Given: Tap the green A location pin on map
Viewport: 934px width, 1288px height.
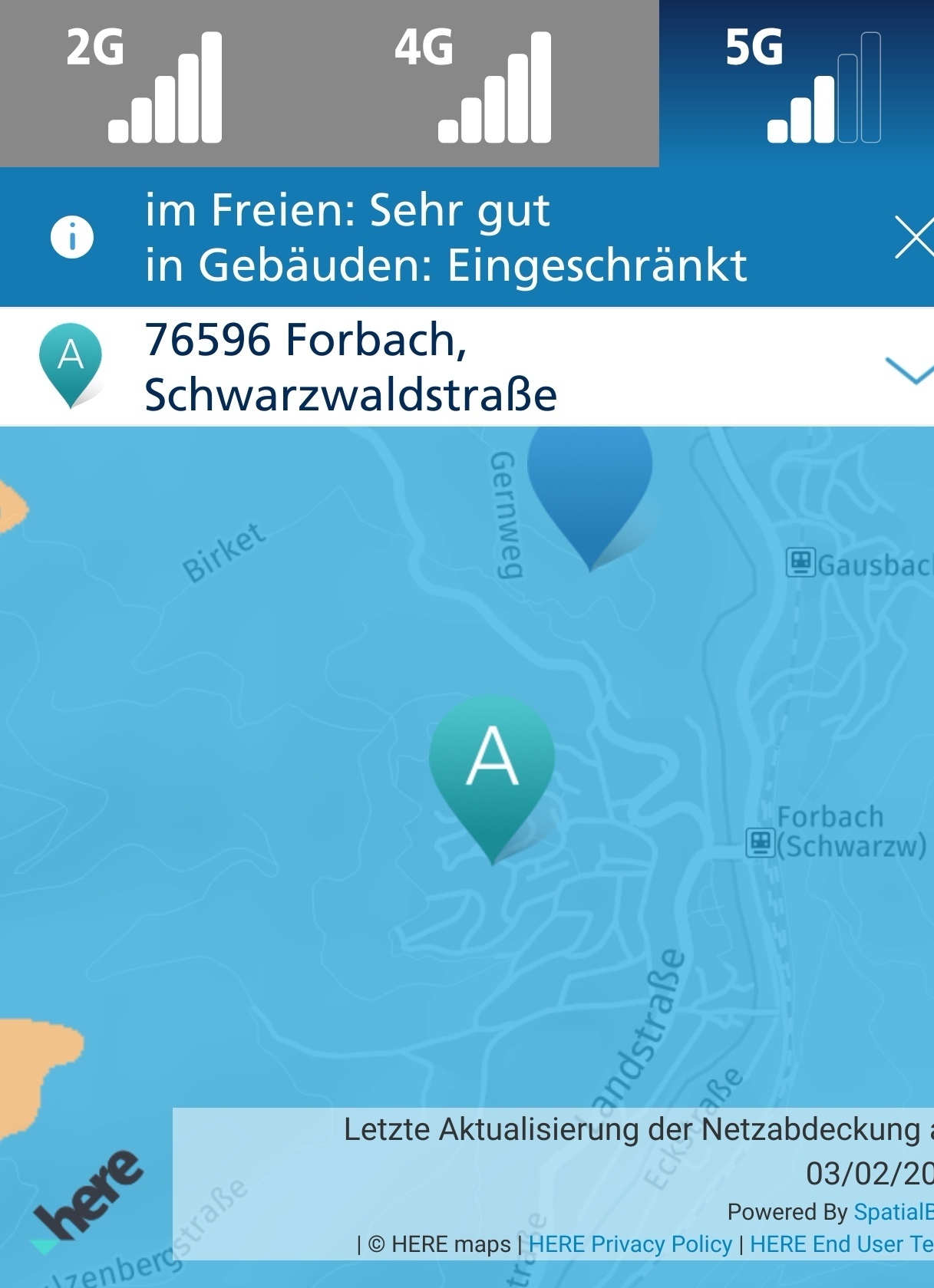Looking at the screenshot, I should (x=492, y=767).
